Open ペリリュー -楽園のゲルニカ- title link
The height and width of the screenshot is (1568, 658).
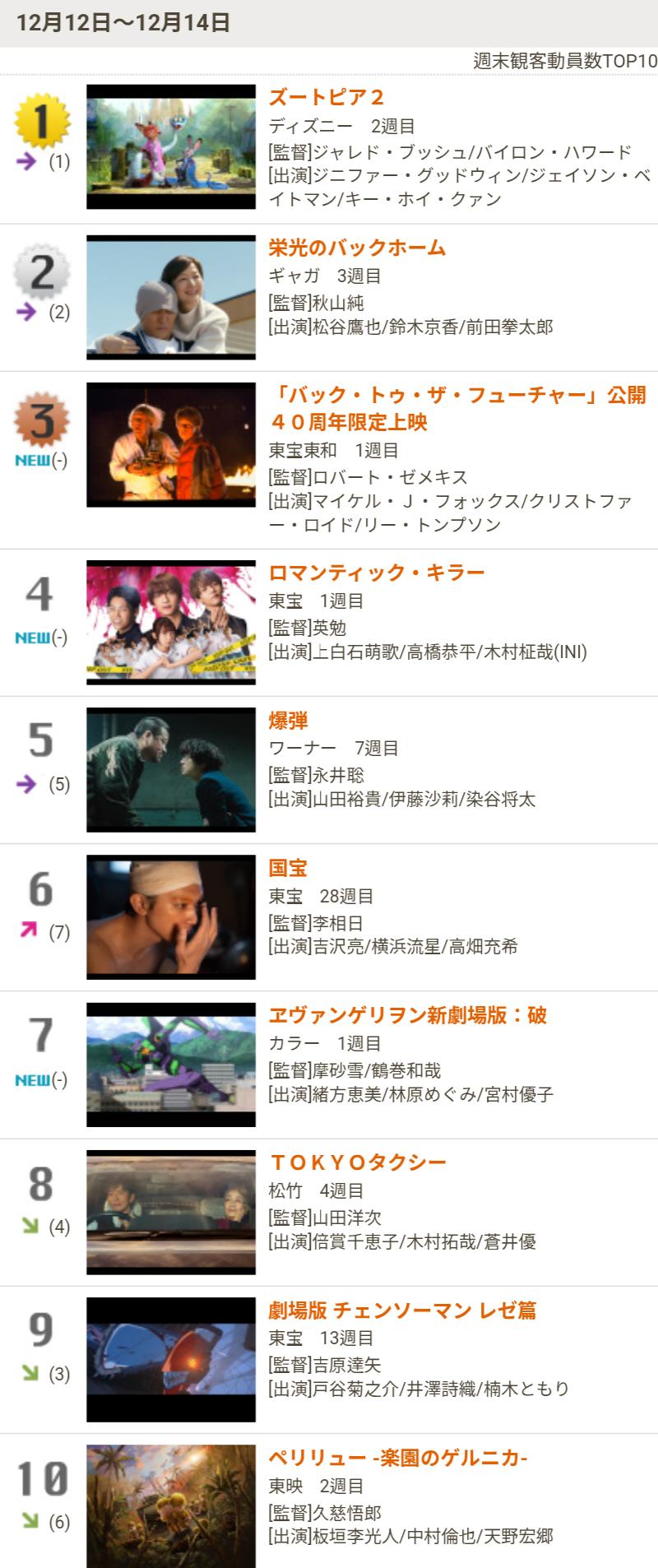397,1458
